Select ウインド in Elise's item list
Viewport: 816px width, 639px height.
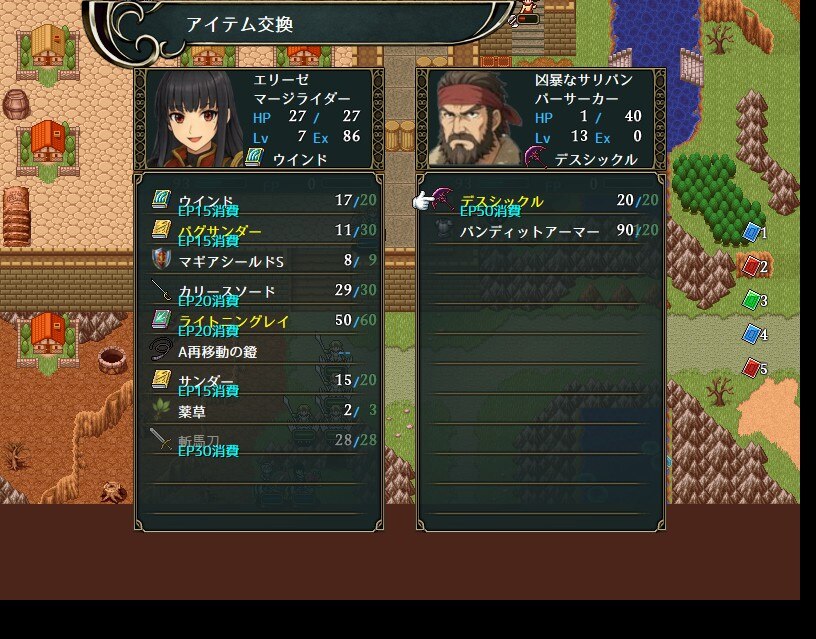click(258, 201)
